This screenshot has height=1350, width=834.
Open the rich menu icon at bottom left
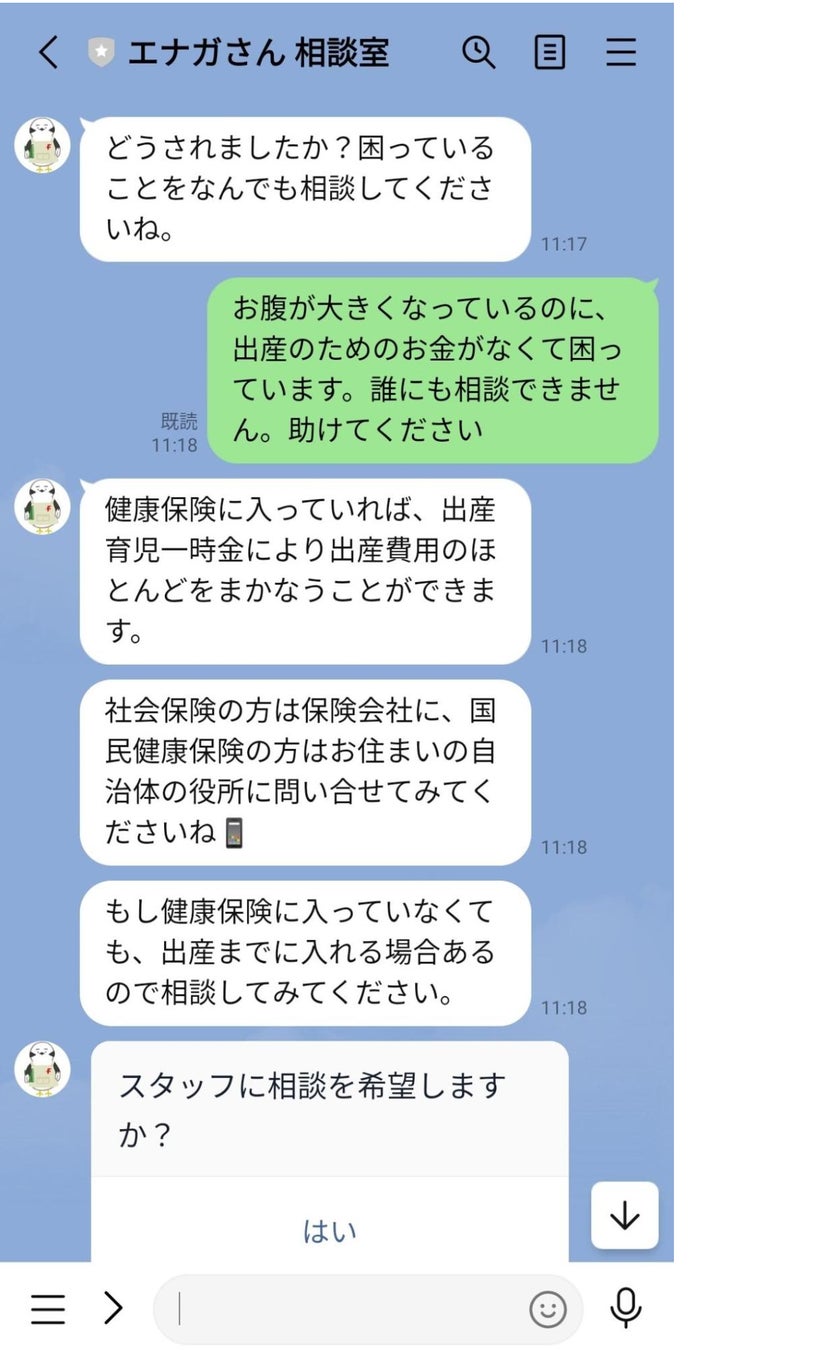coord(47,1308)
